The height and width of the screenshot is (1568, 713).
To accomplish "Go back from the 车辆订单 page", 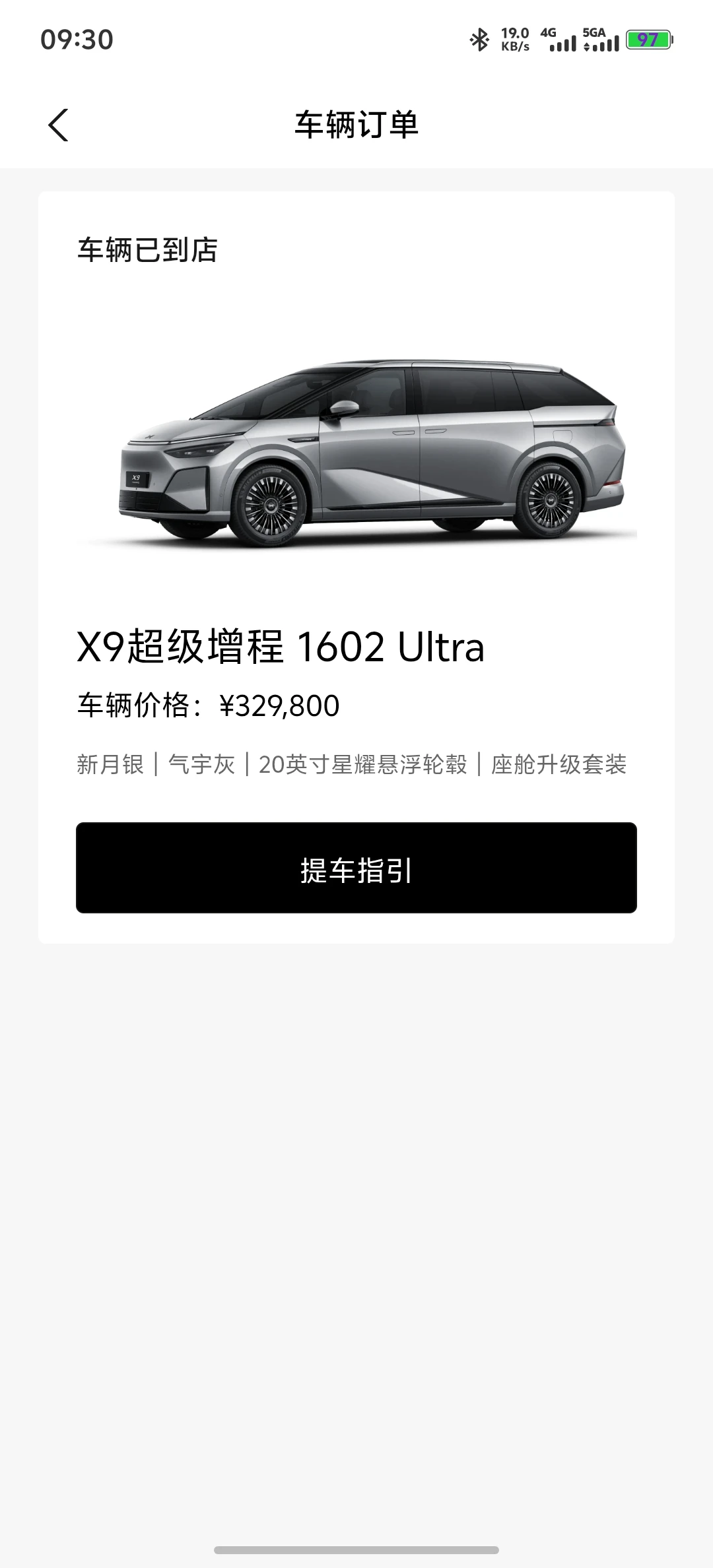I will [x=58, y=125].
